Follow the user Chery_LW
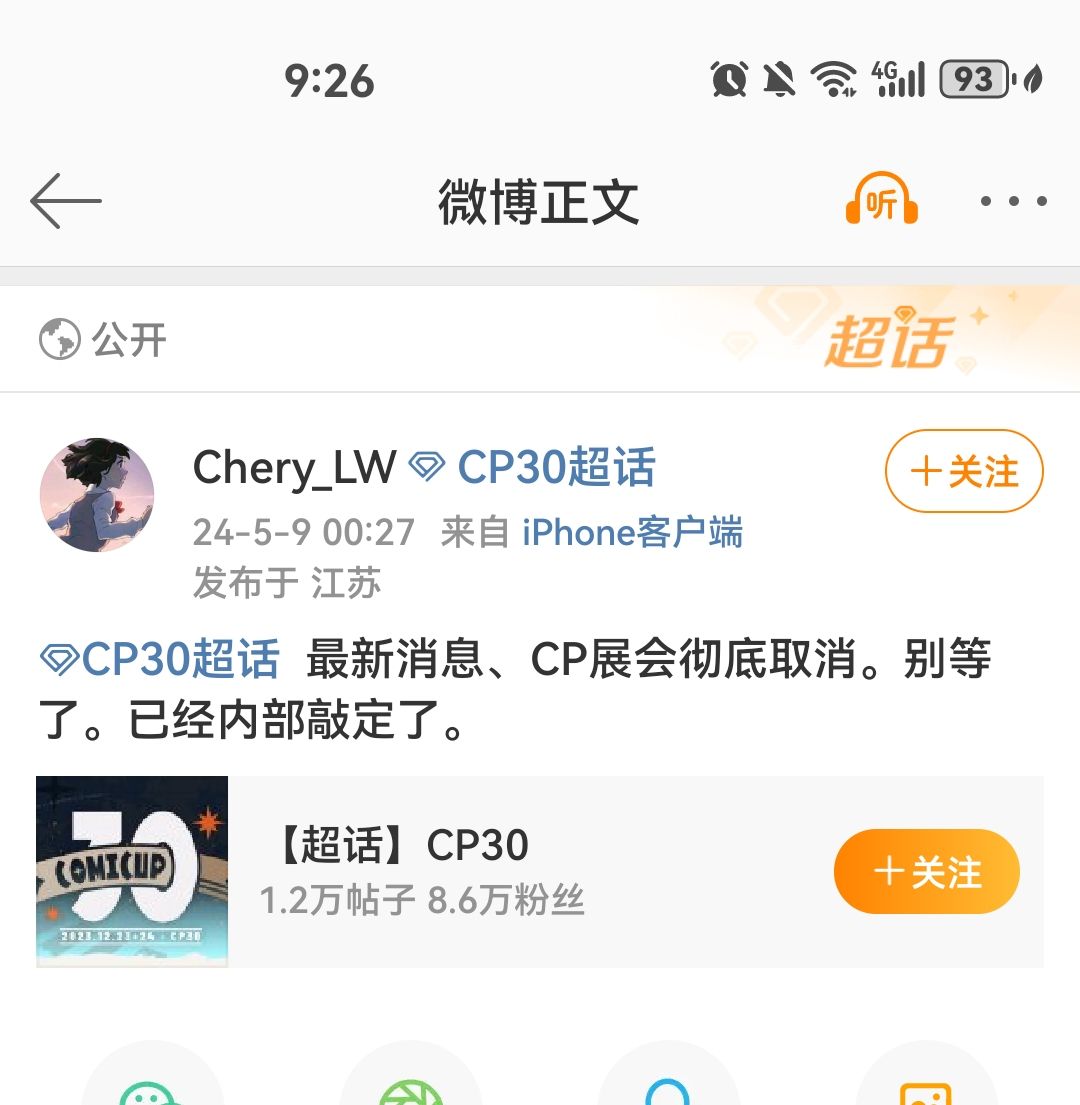The width and height of the screenshot is (1080, 1105). [x=962, y=470]
